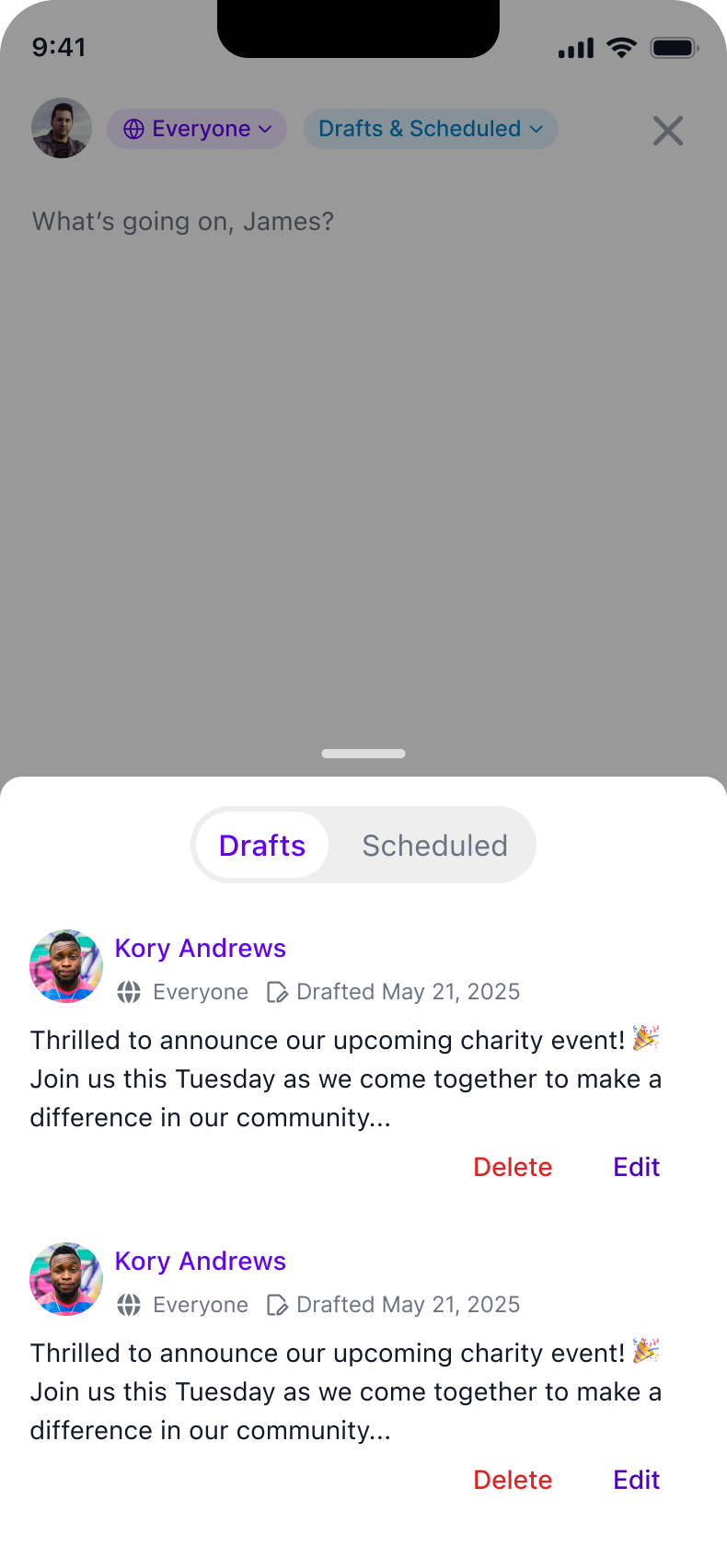Open the Drafts & Scheduled dropdown
727x1568 pixels.
coord(431,129)
